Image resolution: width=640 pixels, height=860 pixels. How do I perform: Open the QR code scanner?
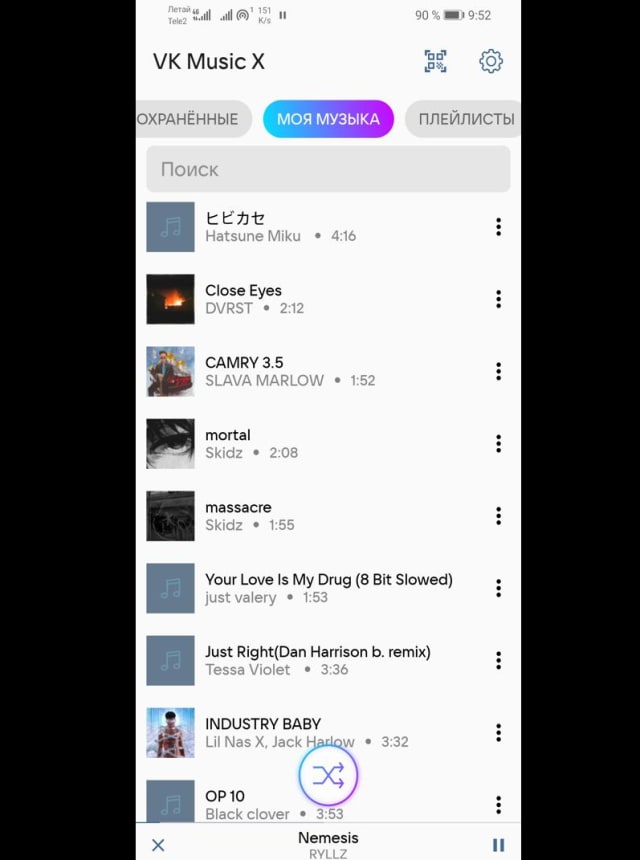pyautogui.click(x=435, y=61)
